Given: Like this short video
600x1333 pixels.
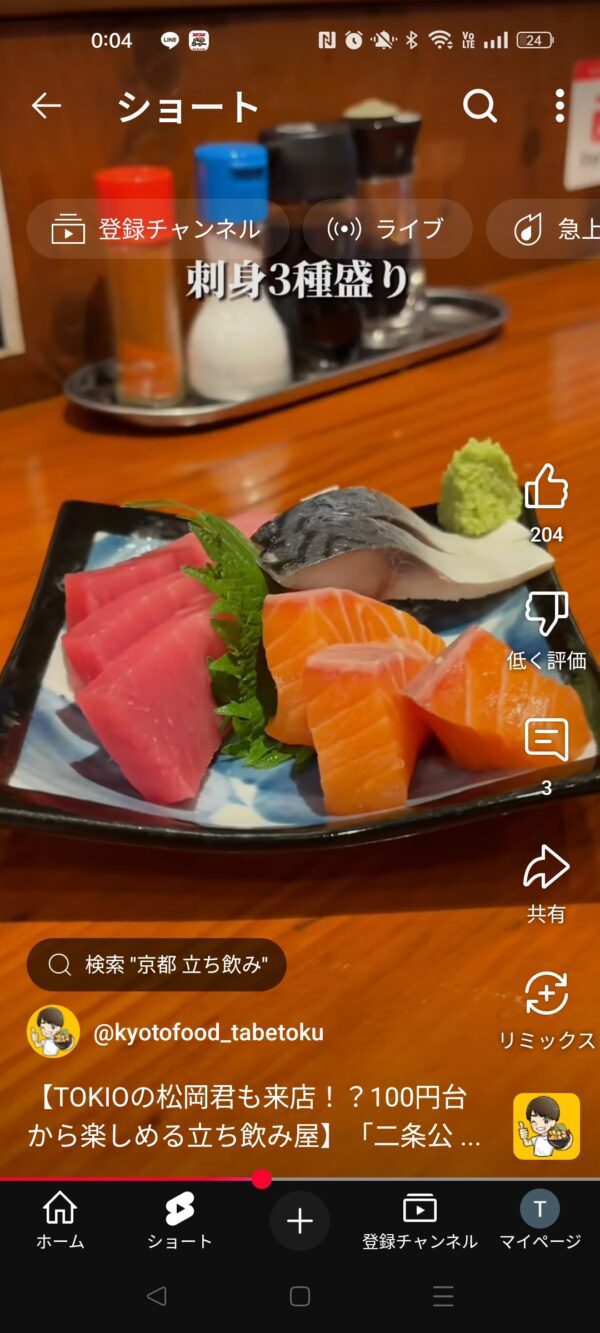Looking at the screenshot, I should pos(546,488).
